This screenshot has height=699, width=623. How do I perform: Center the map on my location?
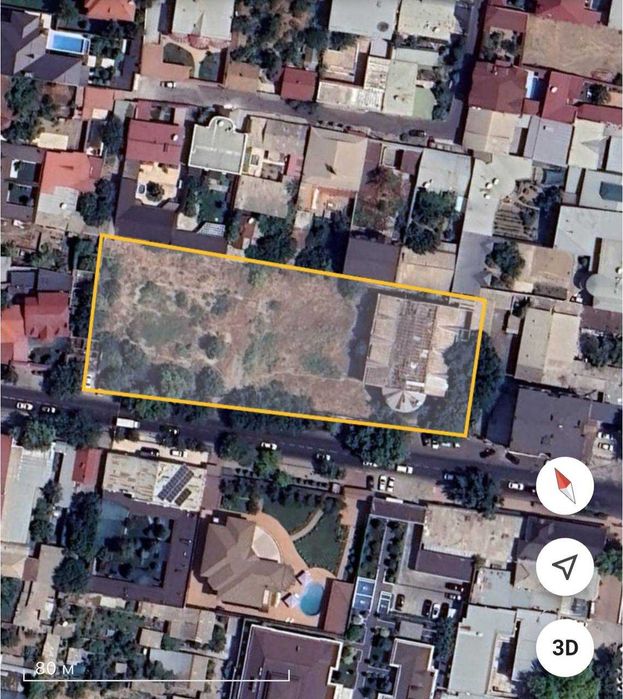point(565,567)
